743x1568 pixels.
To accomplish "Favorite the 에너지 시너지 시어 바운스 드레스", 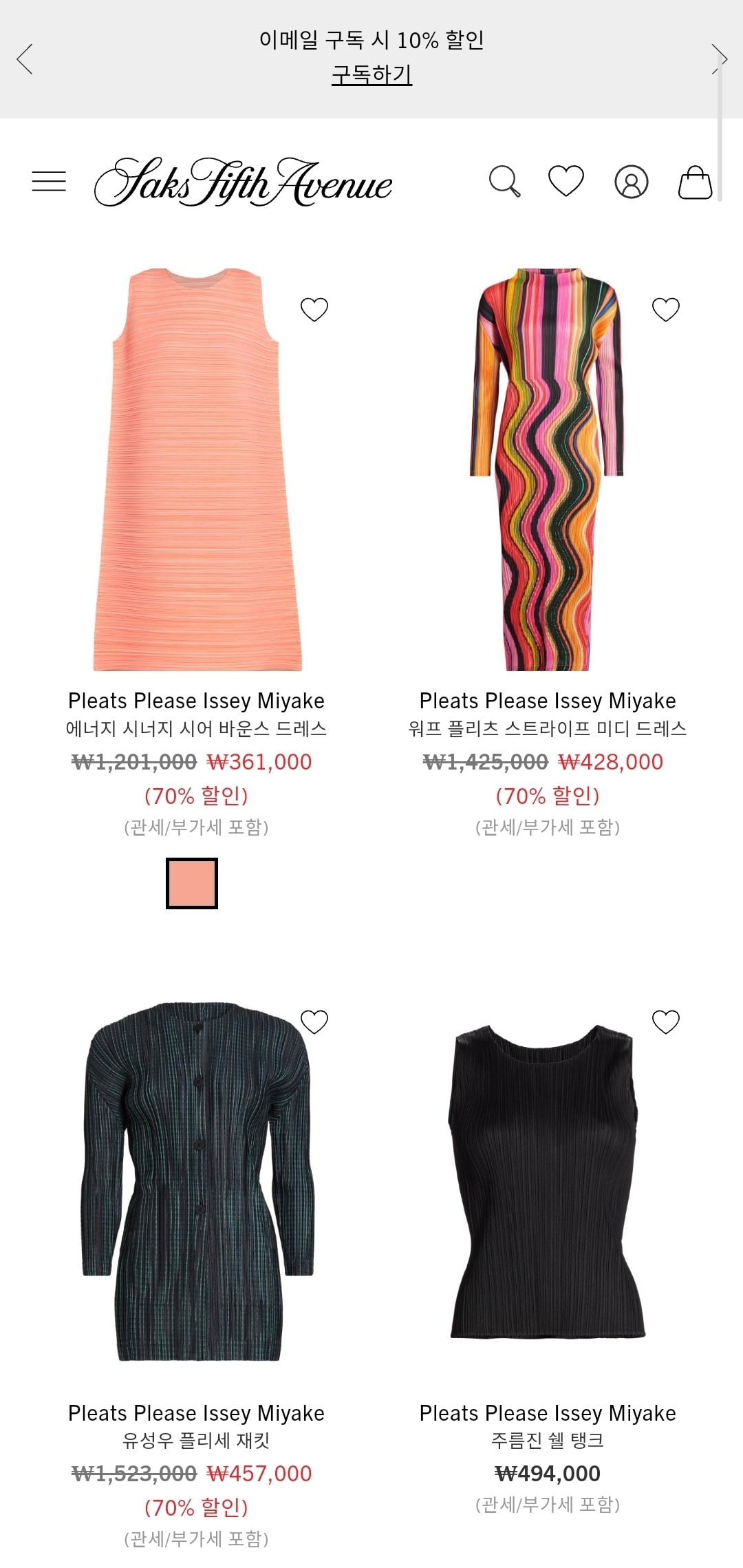I will click(314, 309).
